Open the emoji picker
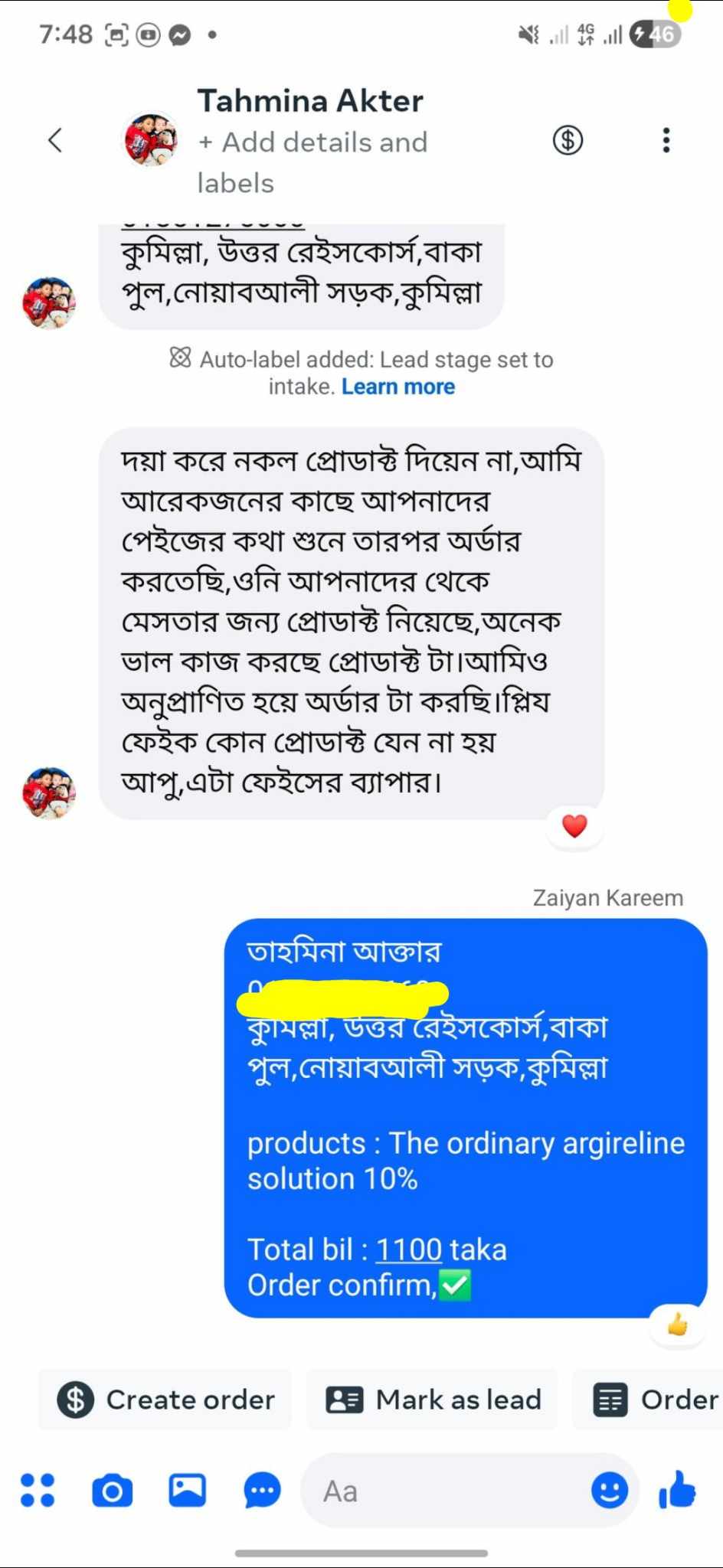The height and width of the screenshot is (1568, 723). point(610,1490)
